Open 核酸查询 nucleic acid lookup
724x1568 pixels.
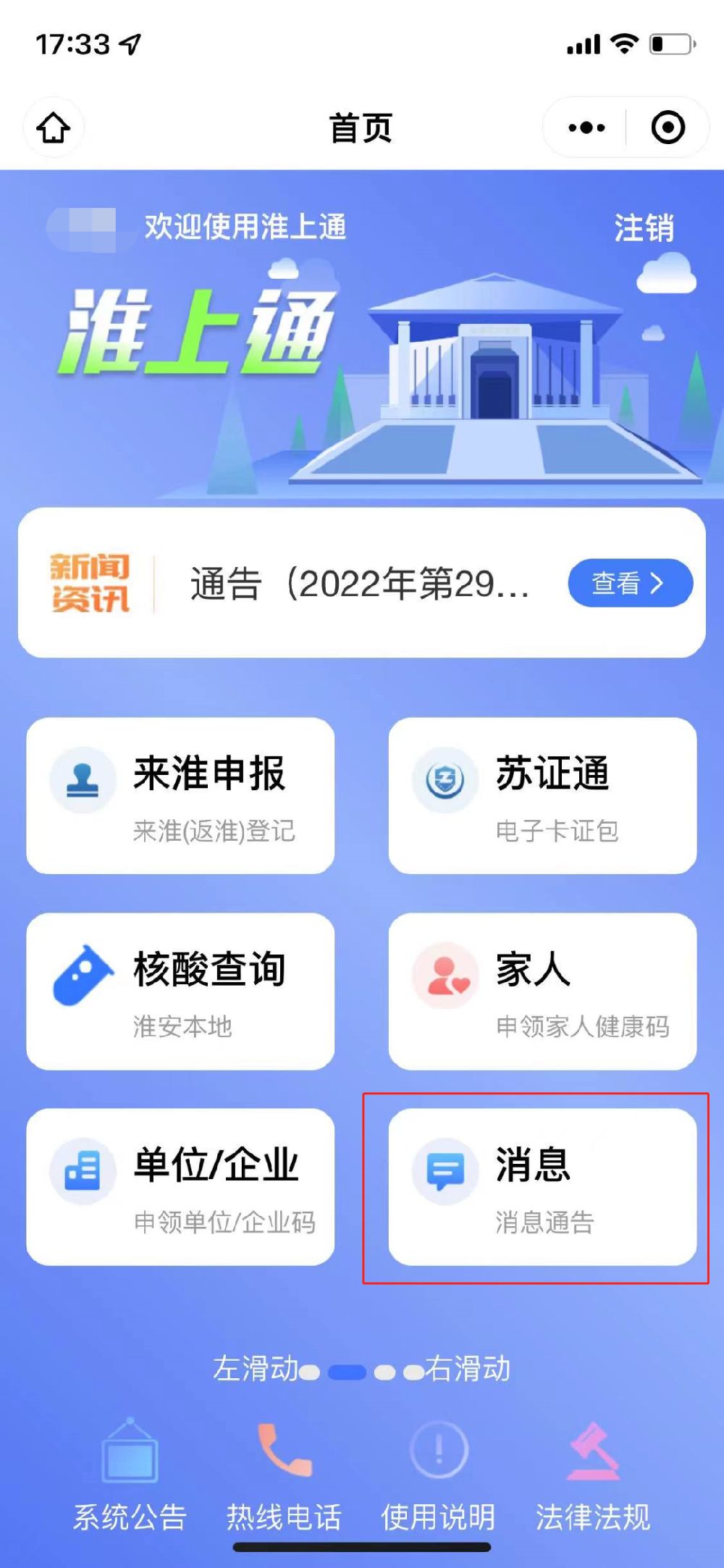[180, 991]
